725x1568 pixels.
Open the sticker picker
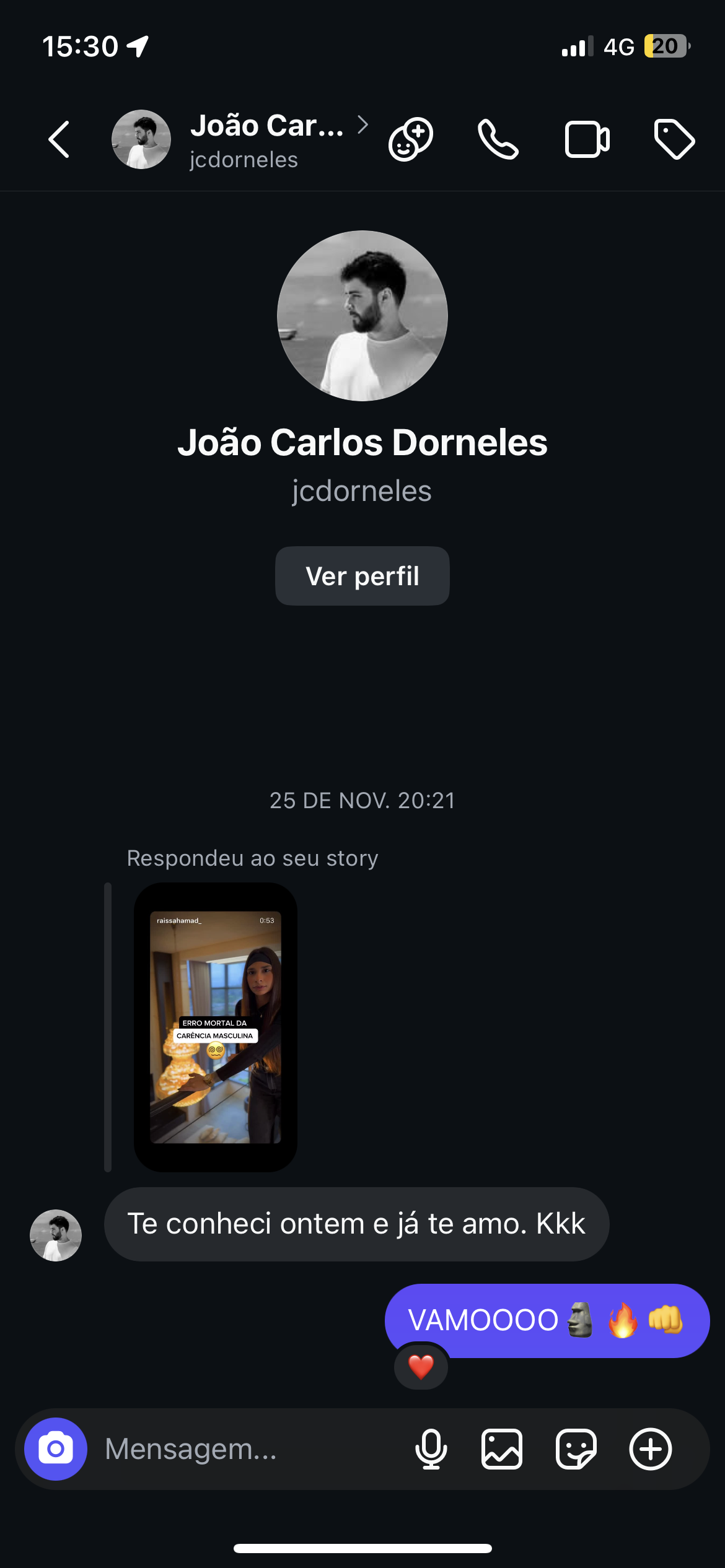tap(576, 1449)
